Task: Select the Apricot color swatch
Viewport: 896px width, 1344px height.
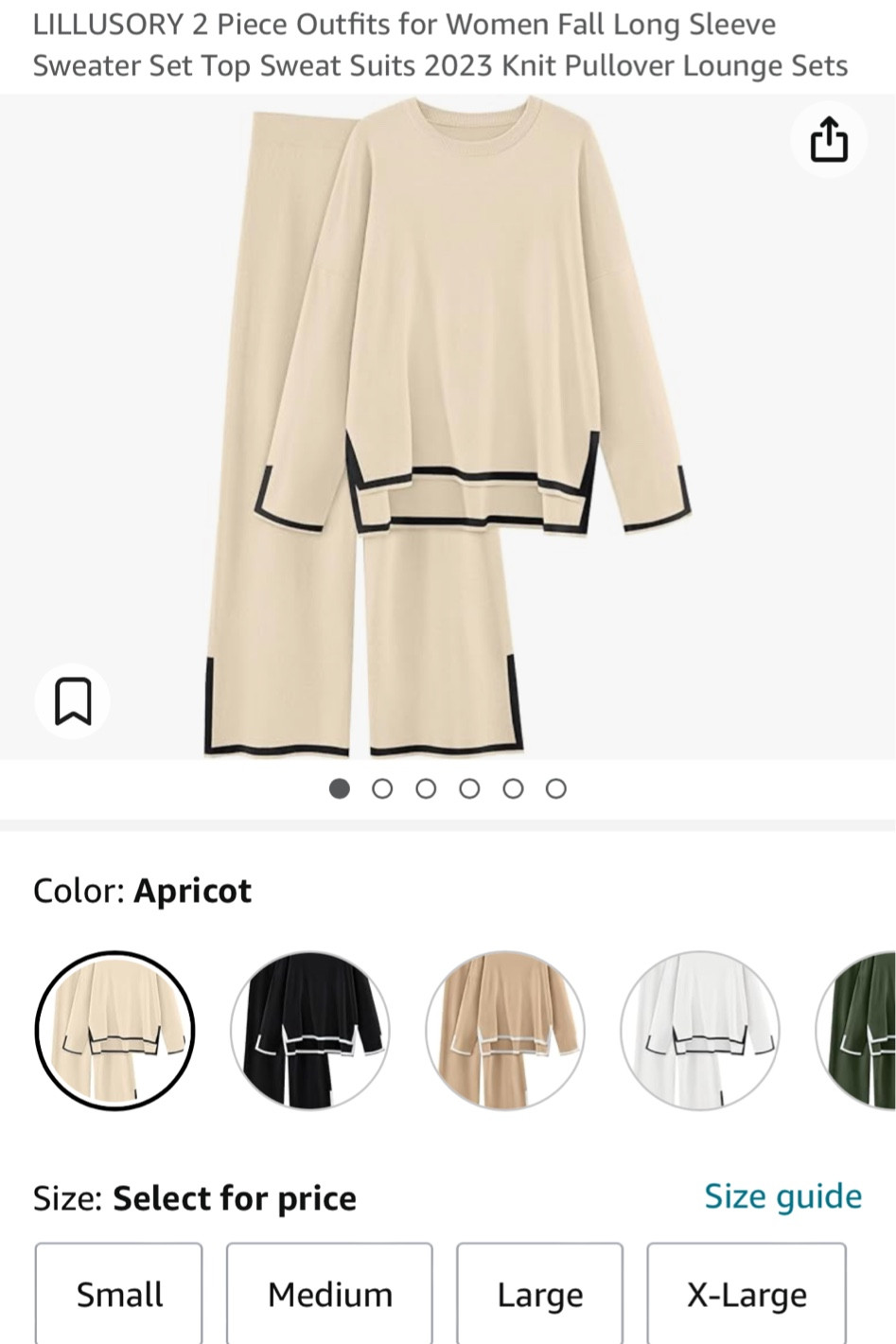Action: coord(114,1030)
